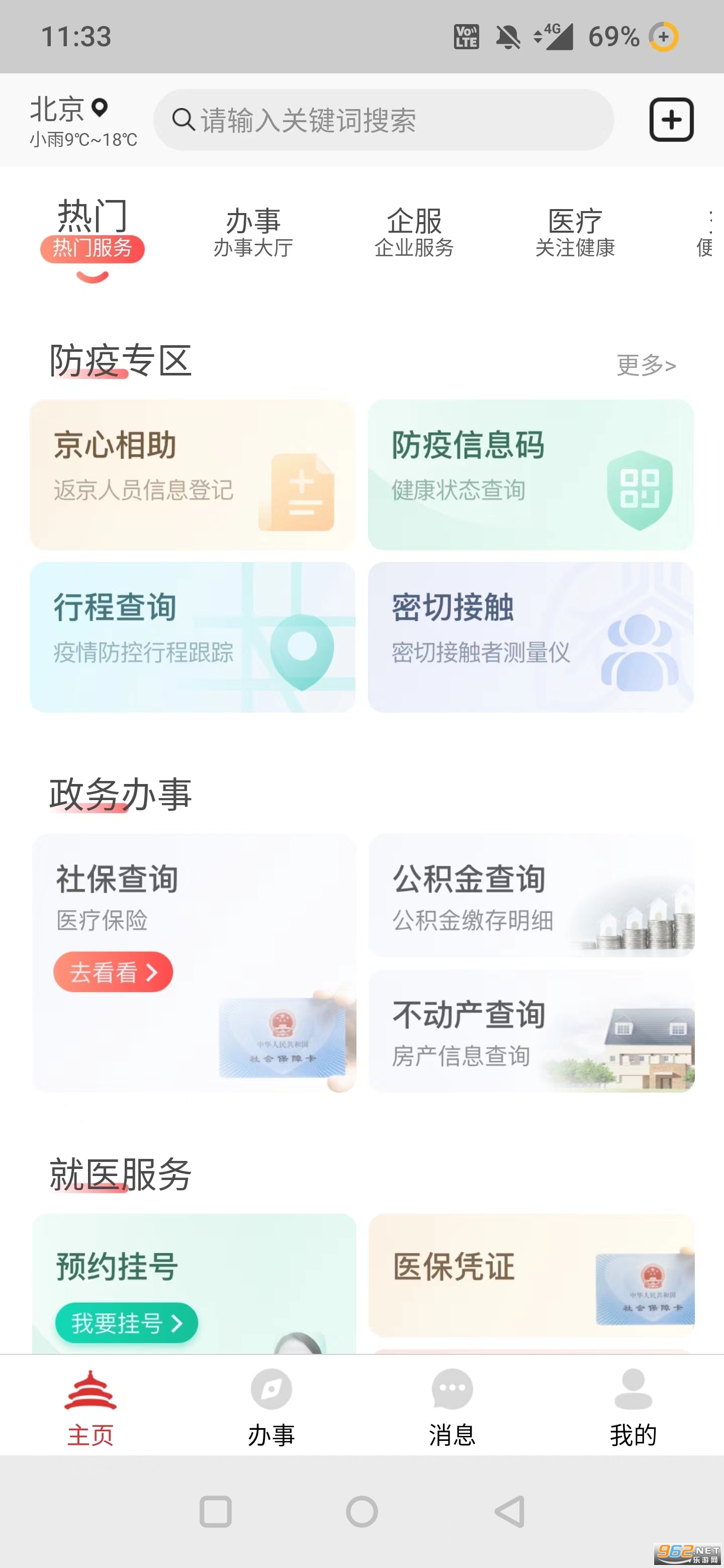724x1568 pixels.
Task: Tap the plus icon in top bar
Action: point(671,119)
